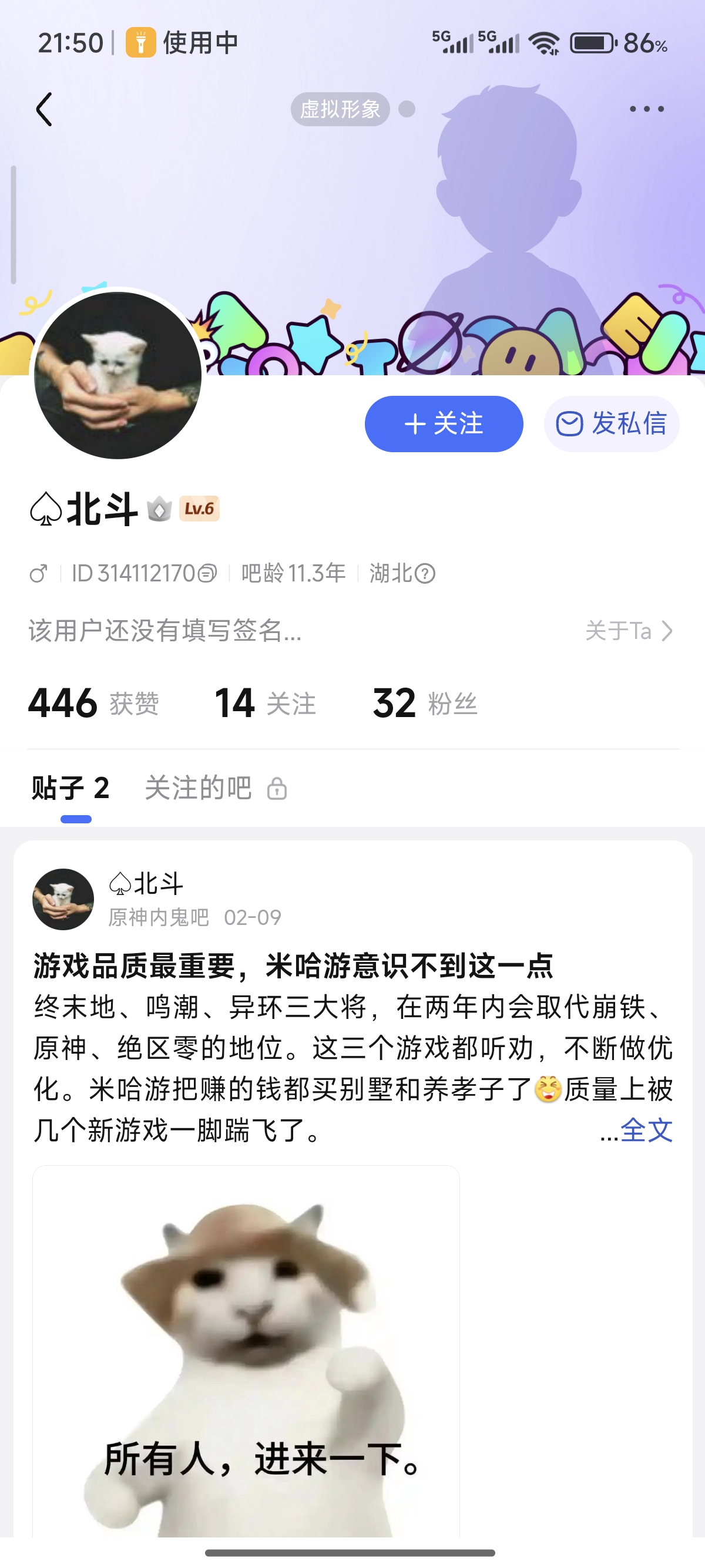Tap the Lv.6 level badge
The width and height of the screenshot is (705, 1568).
coord(199,509)
